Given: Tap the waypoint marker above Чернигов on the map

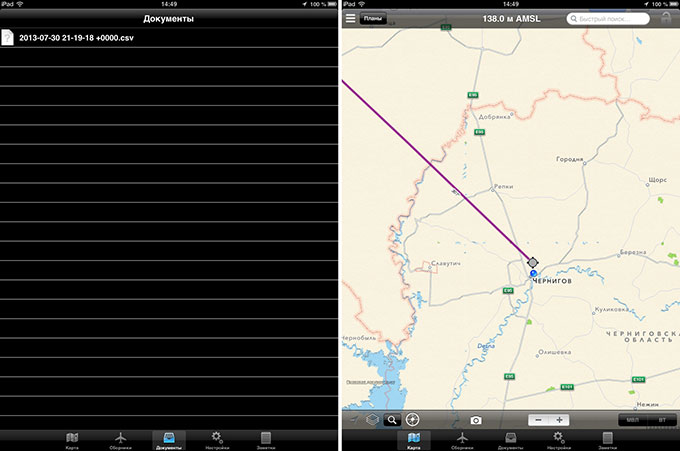Looking at the screenshot, I should tap(533, 261).
